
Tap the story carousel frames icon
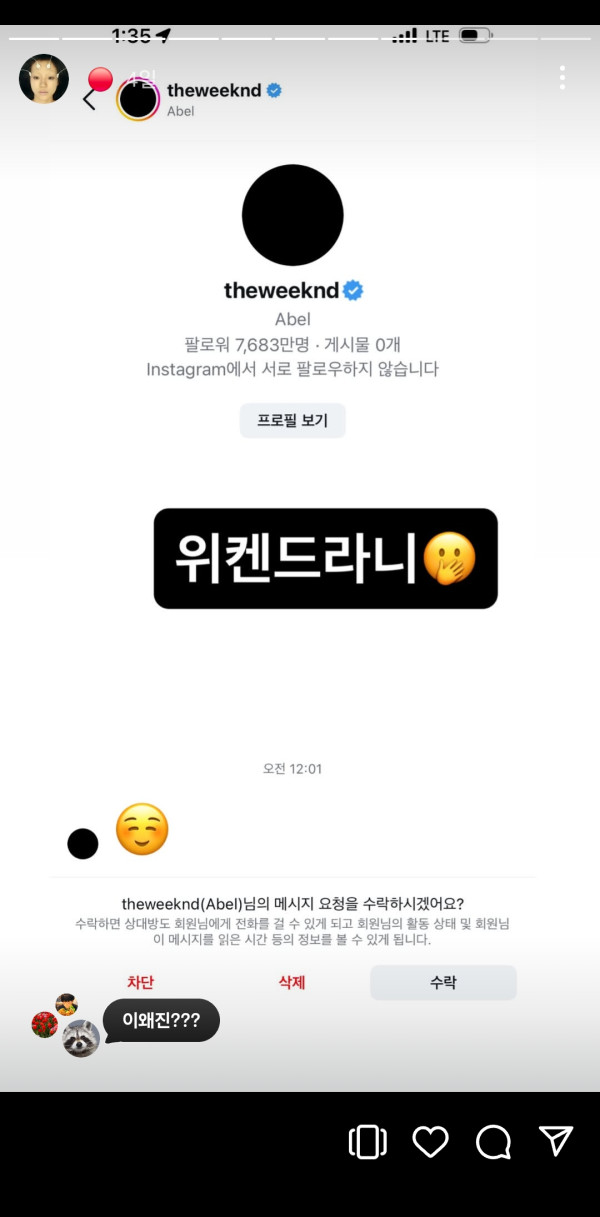coord(367,1142)
